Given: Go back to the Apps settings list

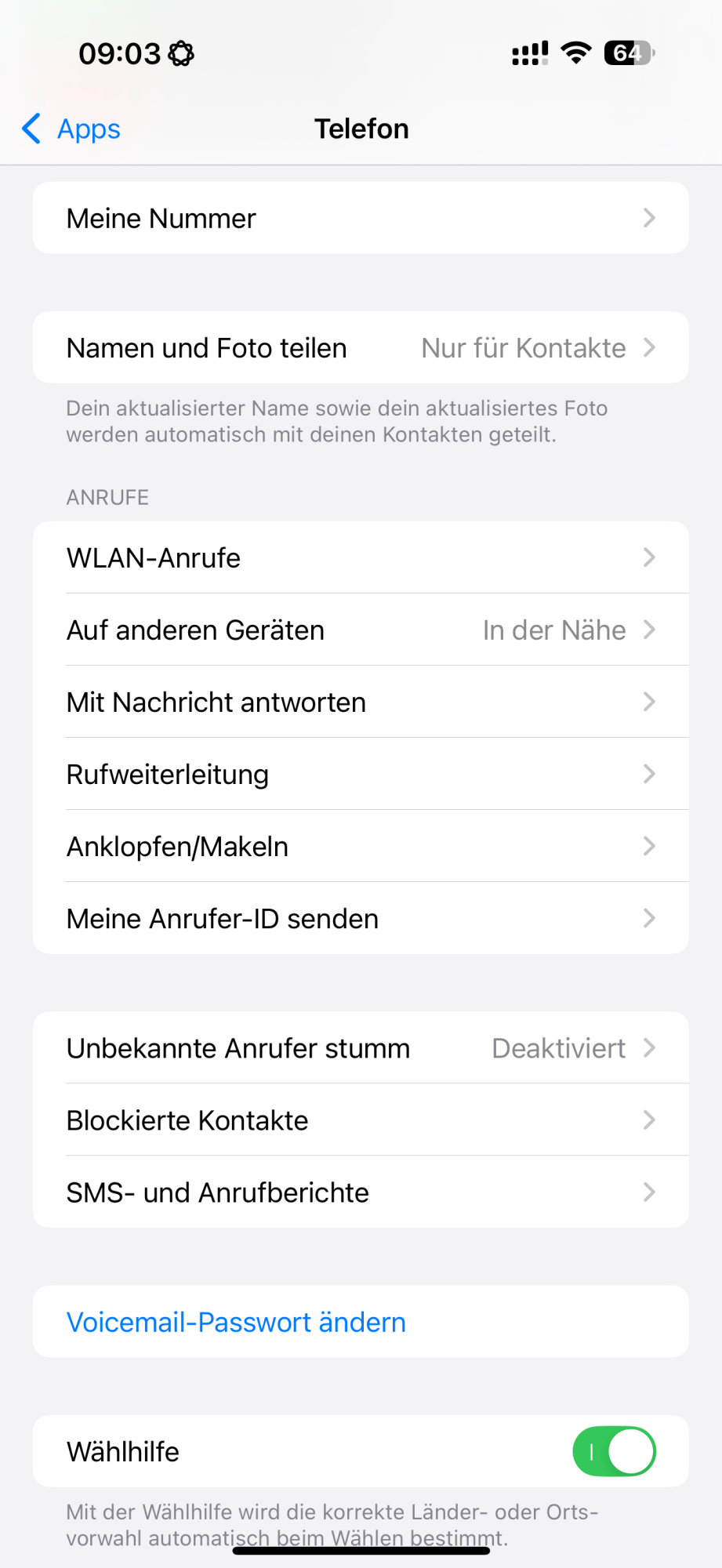Looking at the screenshot, I should tap(72, 129).
